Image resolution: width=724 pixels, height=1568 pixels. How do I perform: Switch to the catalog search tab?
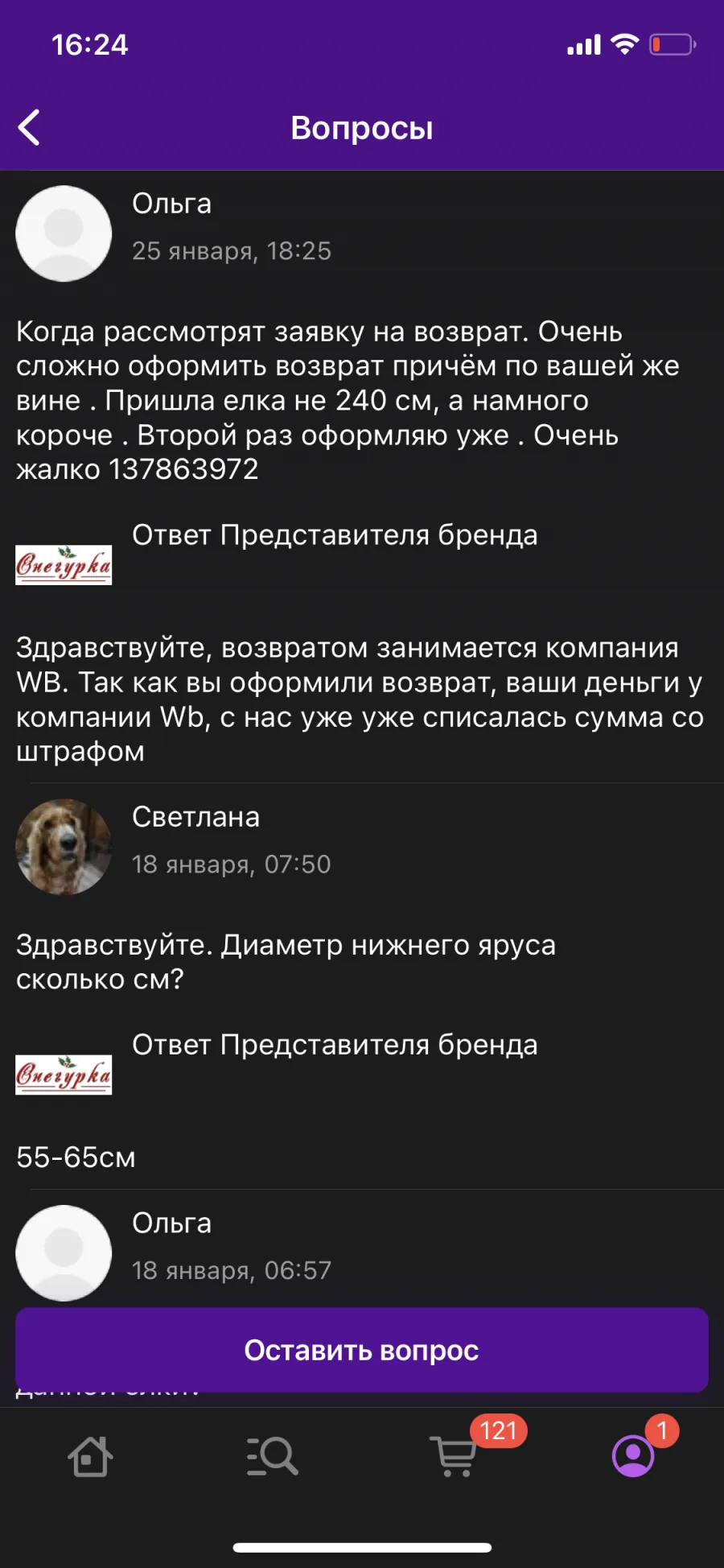[272, 1455]
